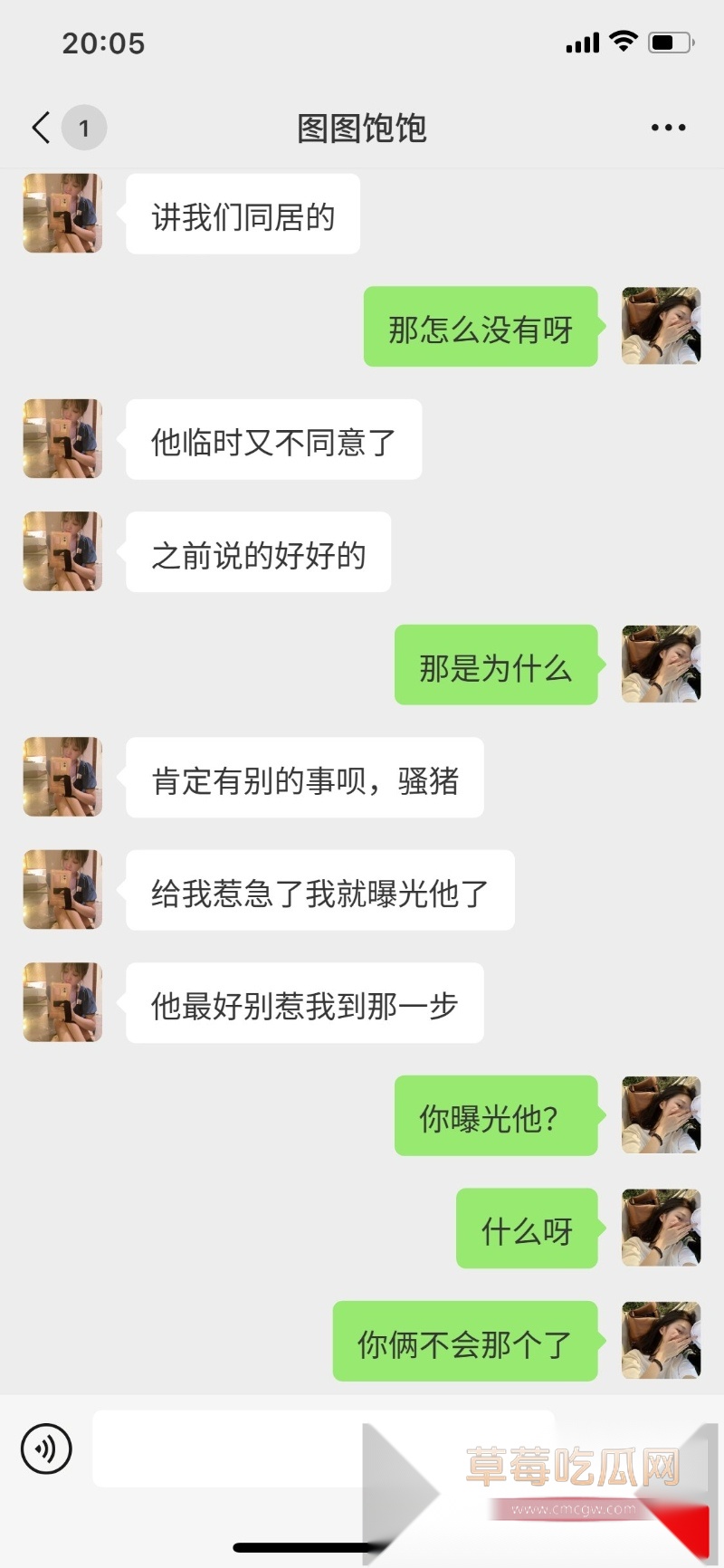Open chat options via the three-dot menu
Viewport: 724px width, 1568px height.
tap(668, 127)
